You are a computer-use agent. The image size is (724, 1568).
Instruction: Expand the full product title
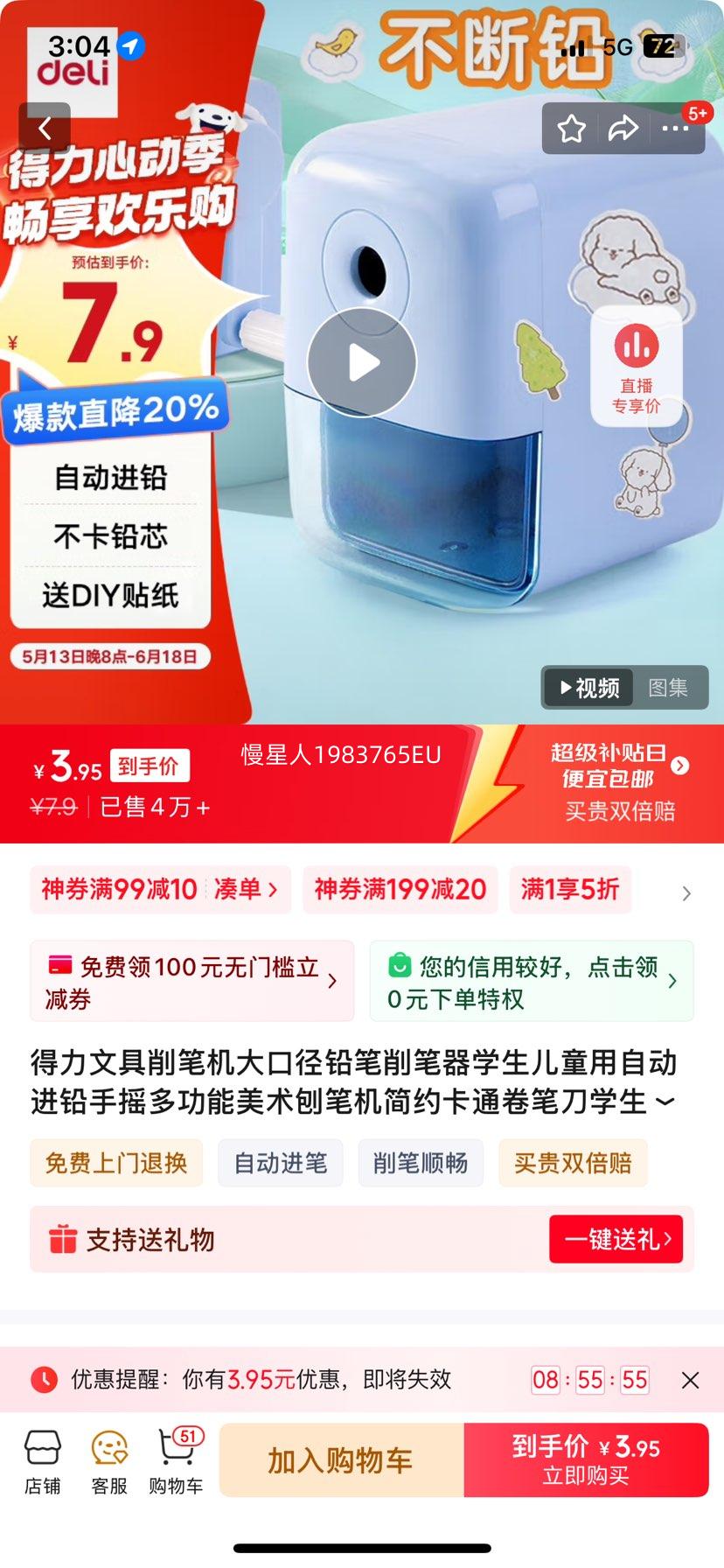pyautogui.click(x=665, y=1101)
